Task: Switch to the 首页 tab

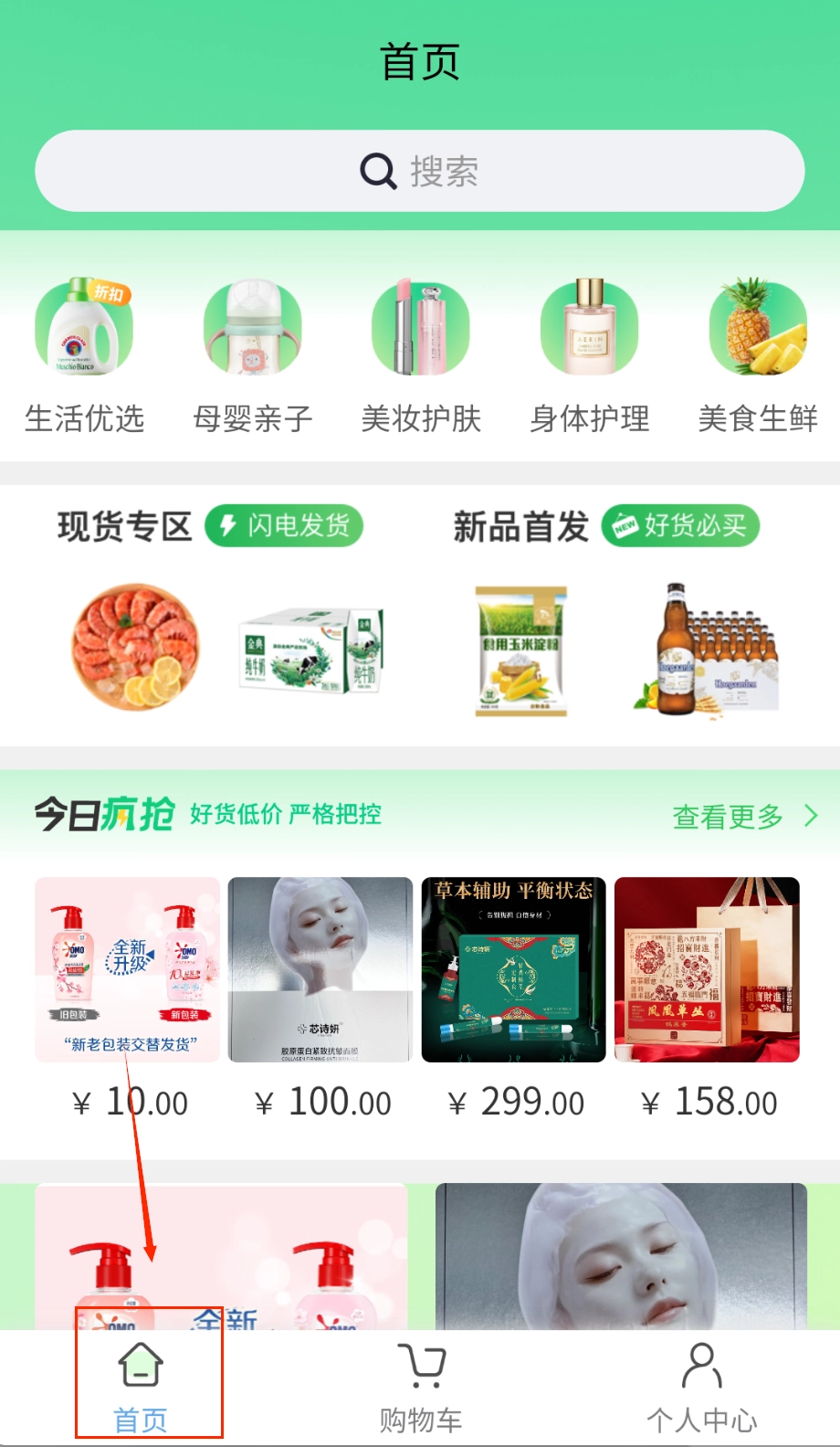Action: coord(141,1387)
